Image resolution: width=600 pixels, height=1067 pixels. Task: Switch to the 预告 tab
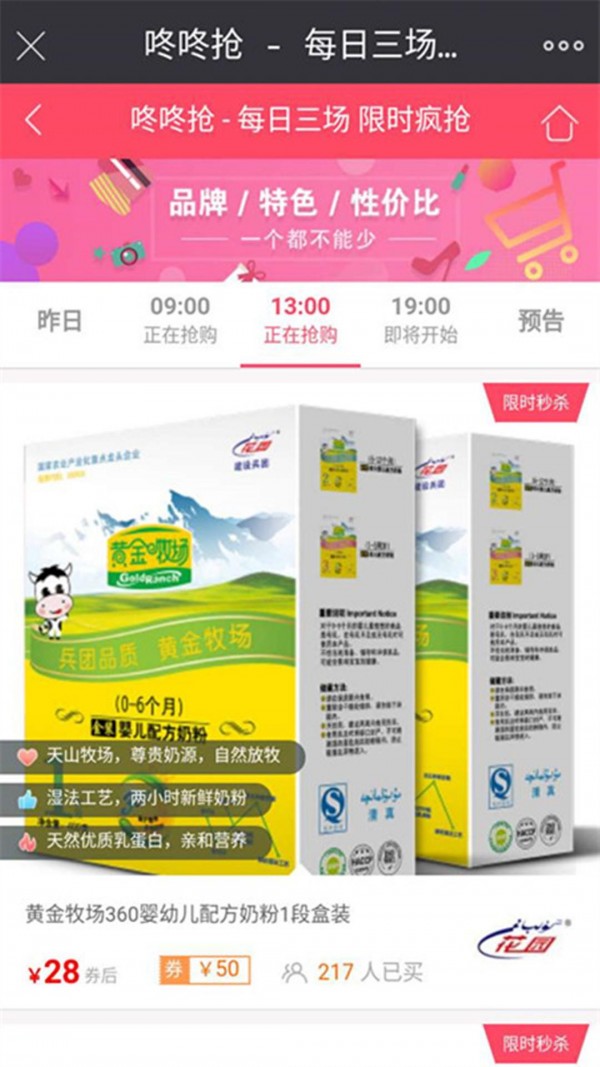[x=541, y=320]
